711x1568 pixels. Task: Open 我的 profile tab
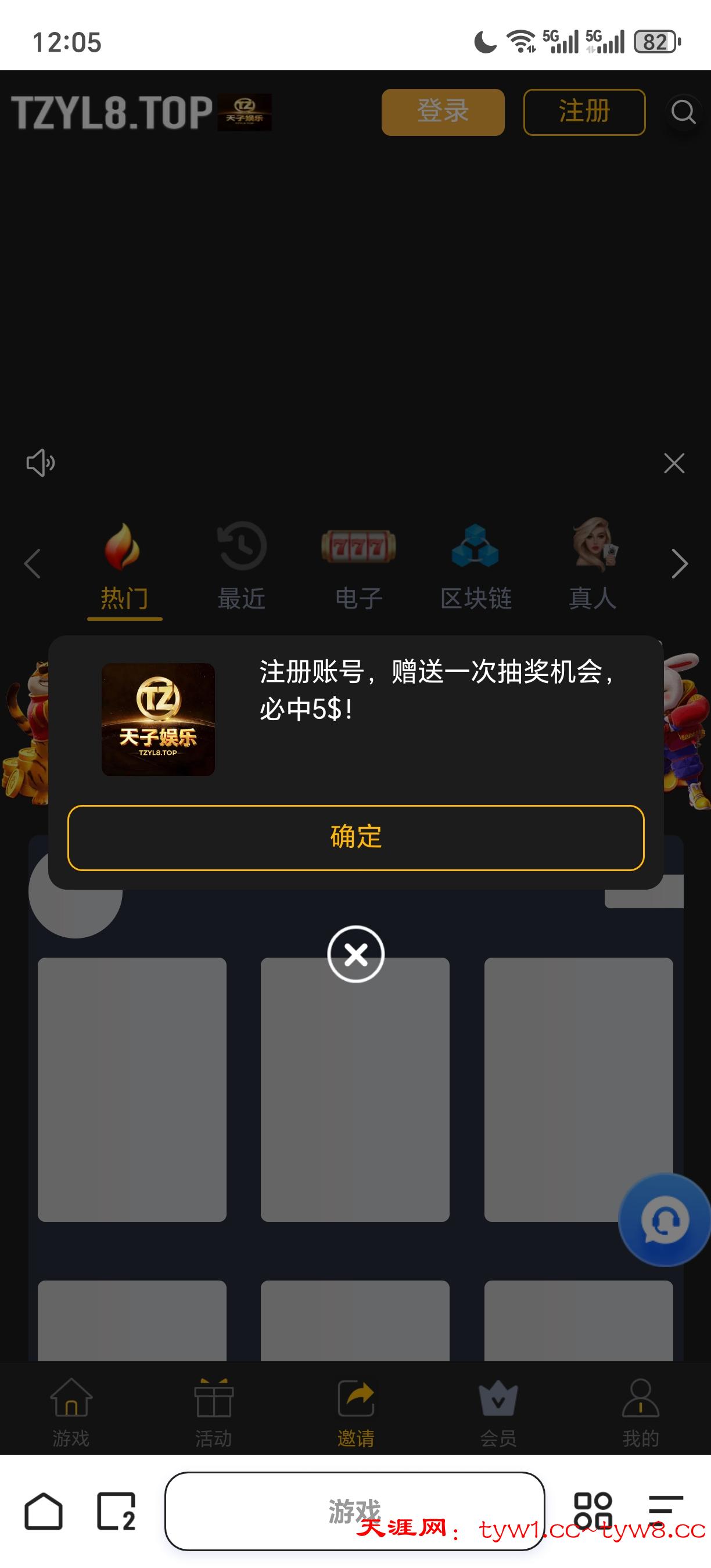pyautogui.click(x=640, y=1414)
